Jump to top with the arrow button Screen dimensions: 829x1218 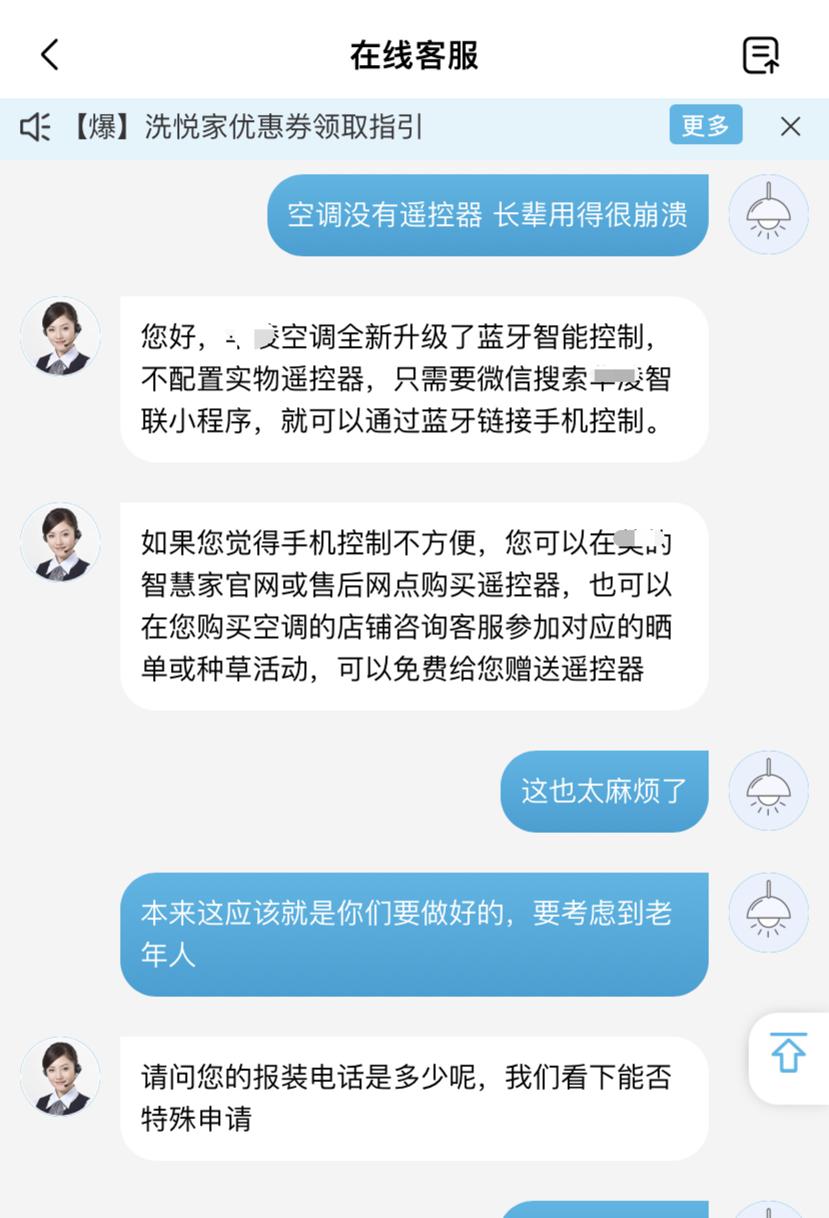point(788,1056)
